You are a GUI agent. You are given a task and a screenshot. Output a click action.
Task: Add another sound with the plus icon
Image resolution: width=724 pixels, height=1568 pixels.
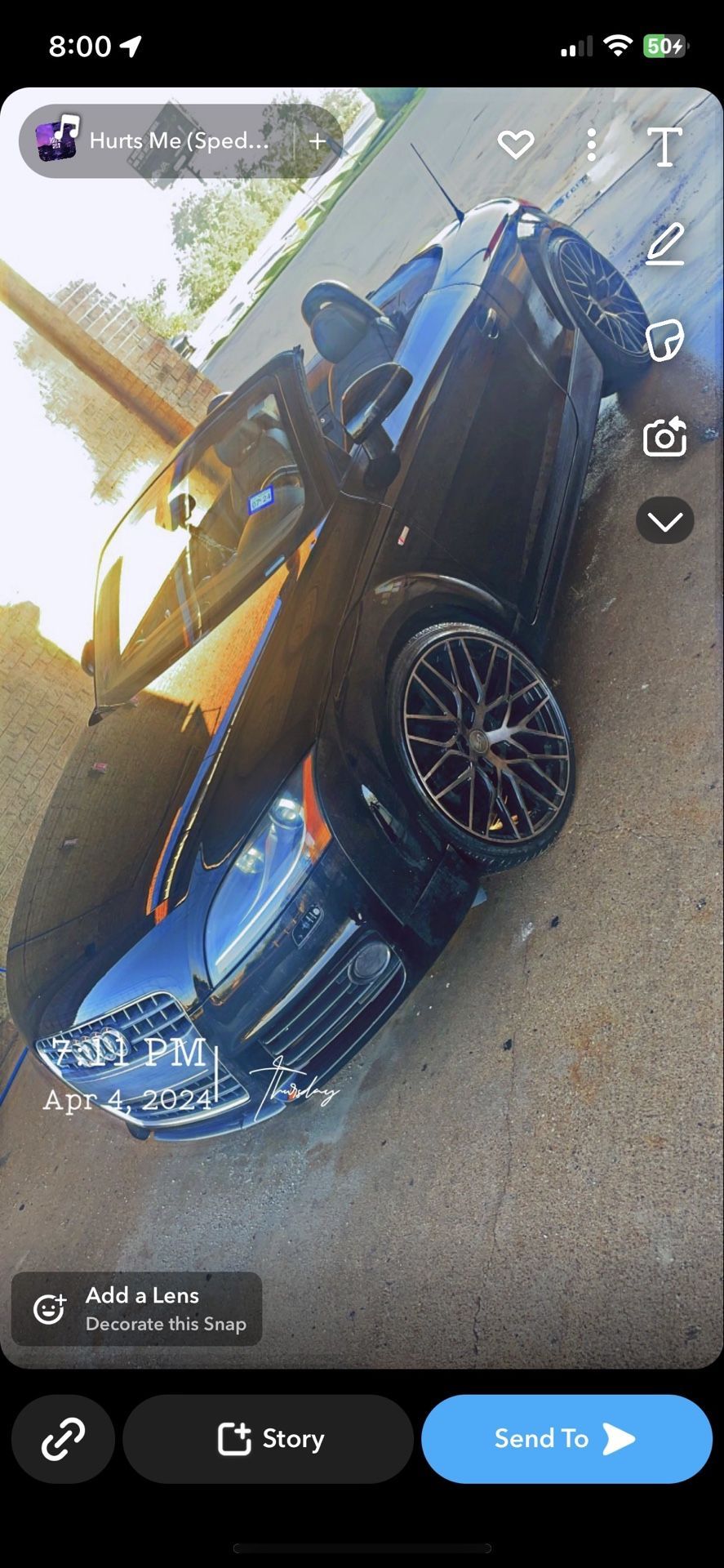(318, 141)
